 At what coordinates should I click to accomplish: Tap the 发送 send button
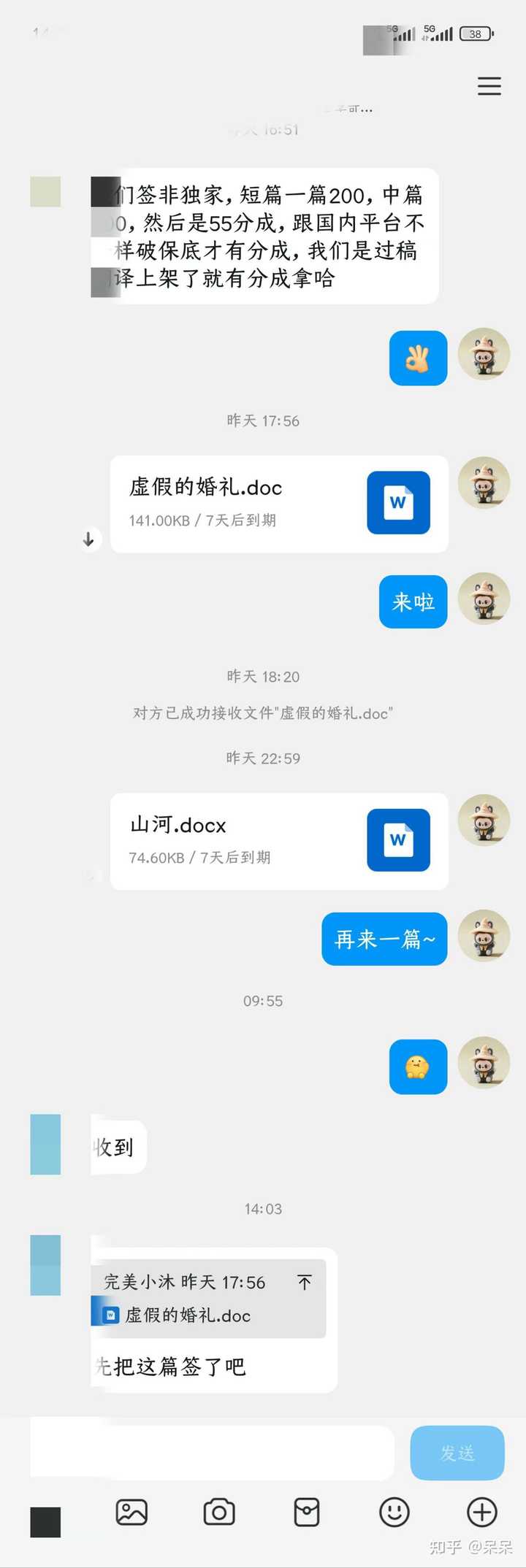point(457,1453)
